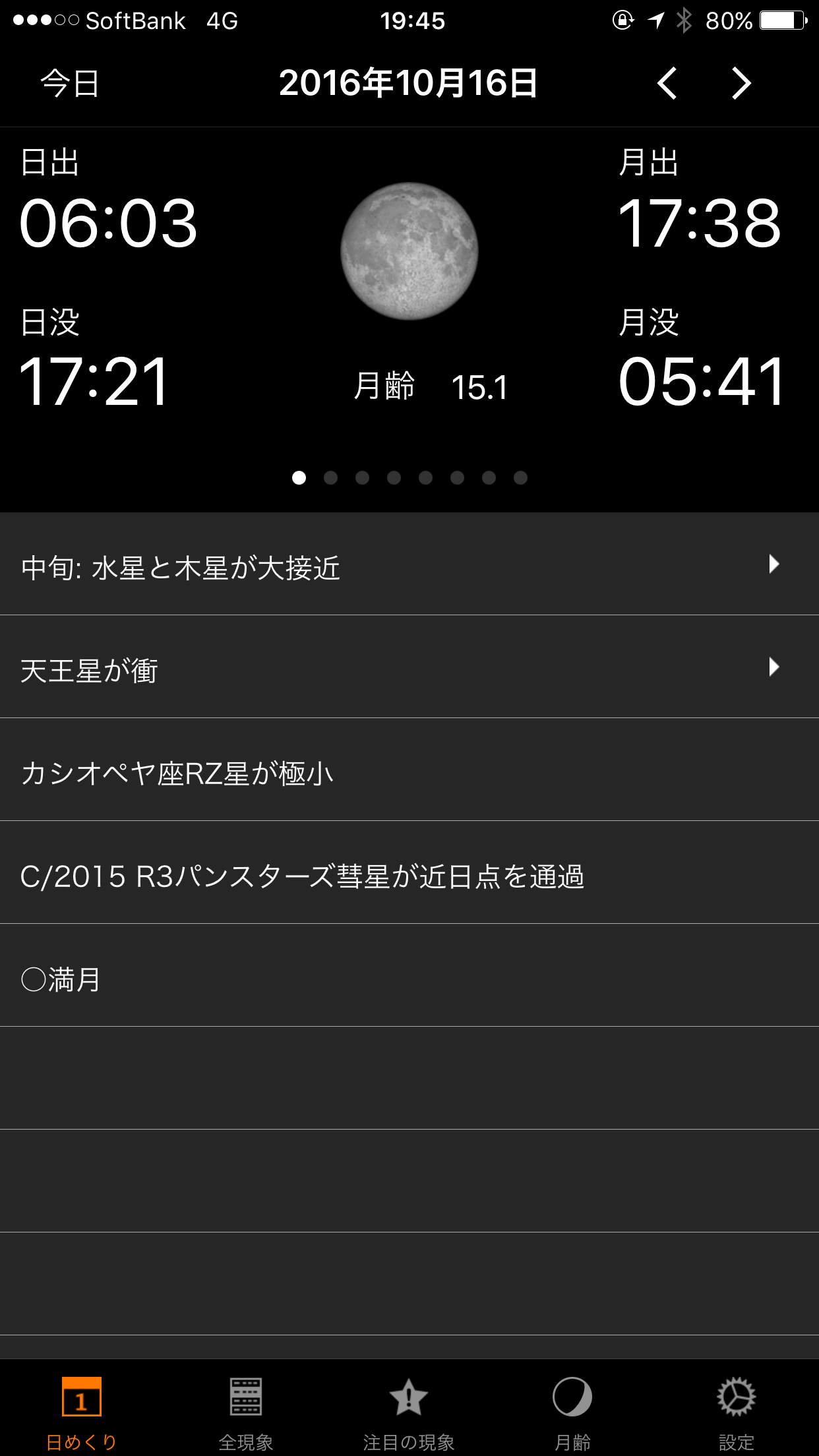Tap the second page indicator dot
The height and width of the screenshot is (1456, 819).
330,477
